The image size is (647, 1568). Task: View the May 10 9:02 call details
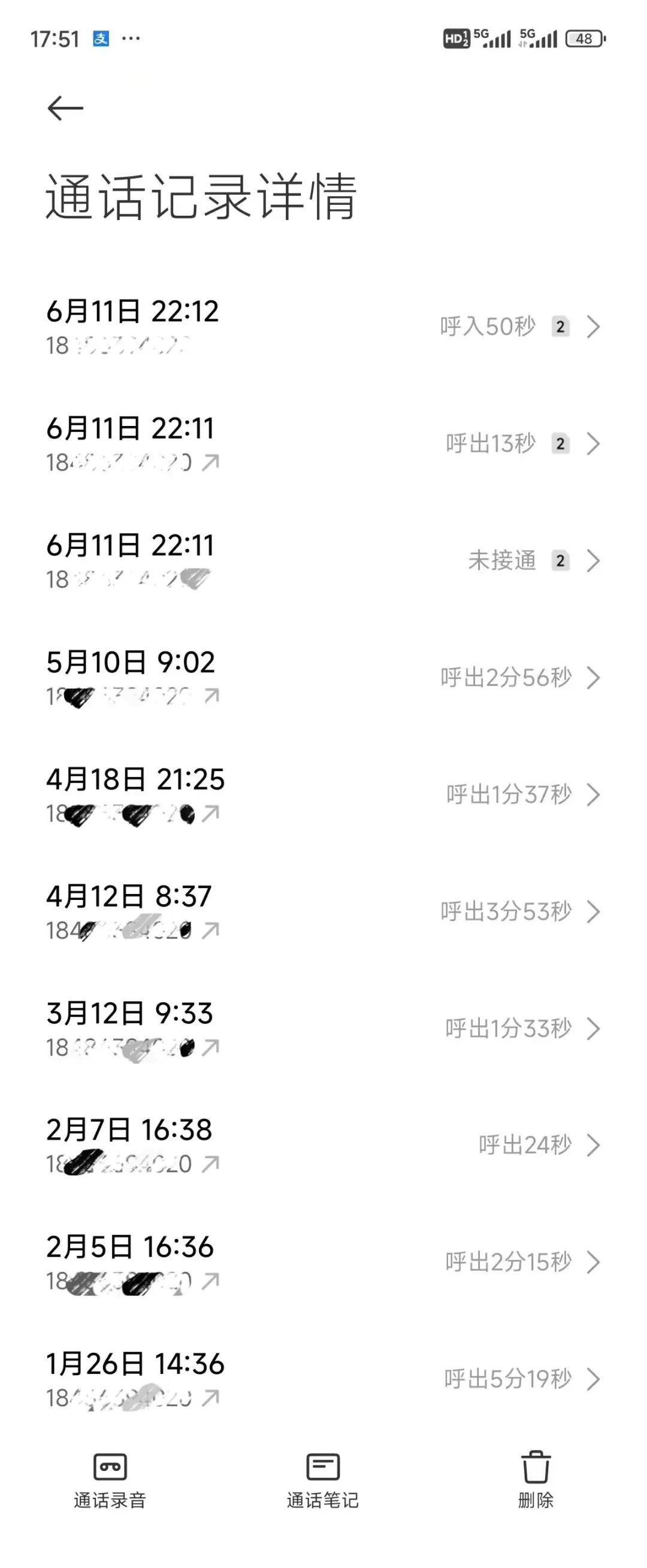coord(323,678)
